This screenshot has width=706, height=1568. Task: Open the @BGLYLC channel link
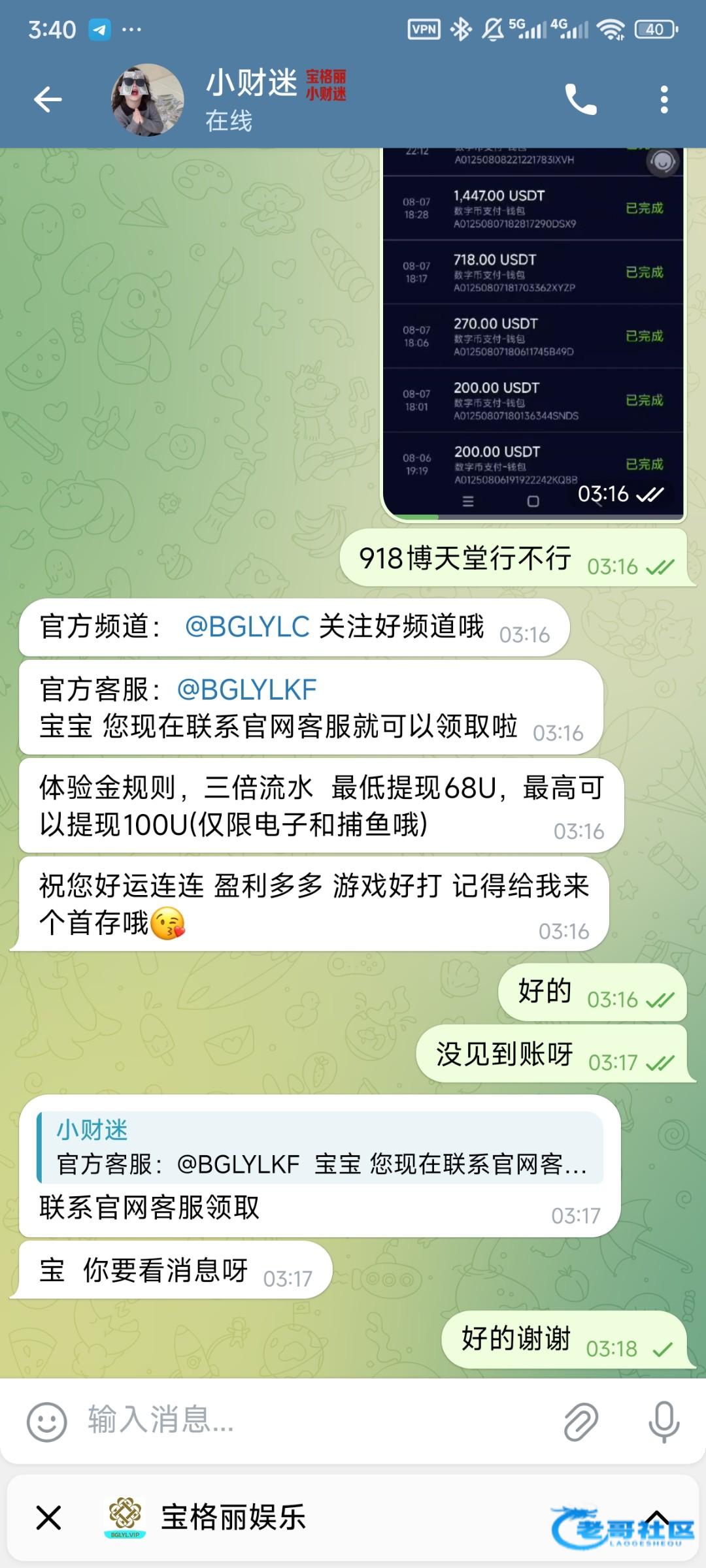coord(247,627)
